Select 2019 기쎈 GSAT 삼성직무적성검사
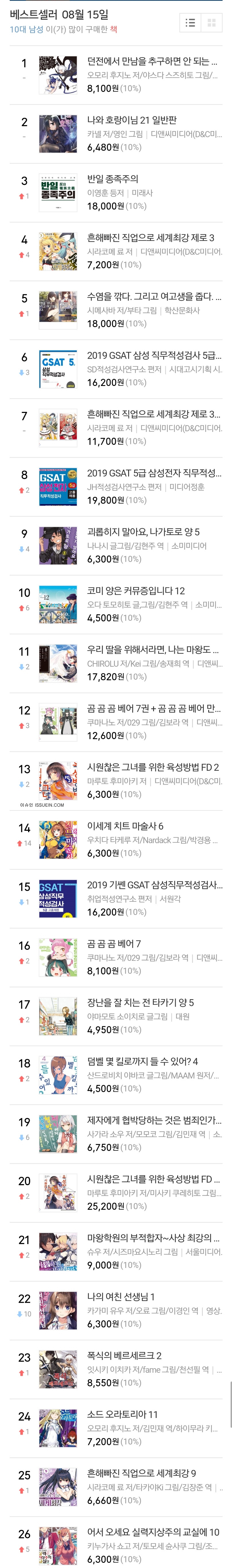Screen dimensions: 232x1568 tap(154, 884)
